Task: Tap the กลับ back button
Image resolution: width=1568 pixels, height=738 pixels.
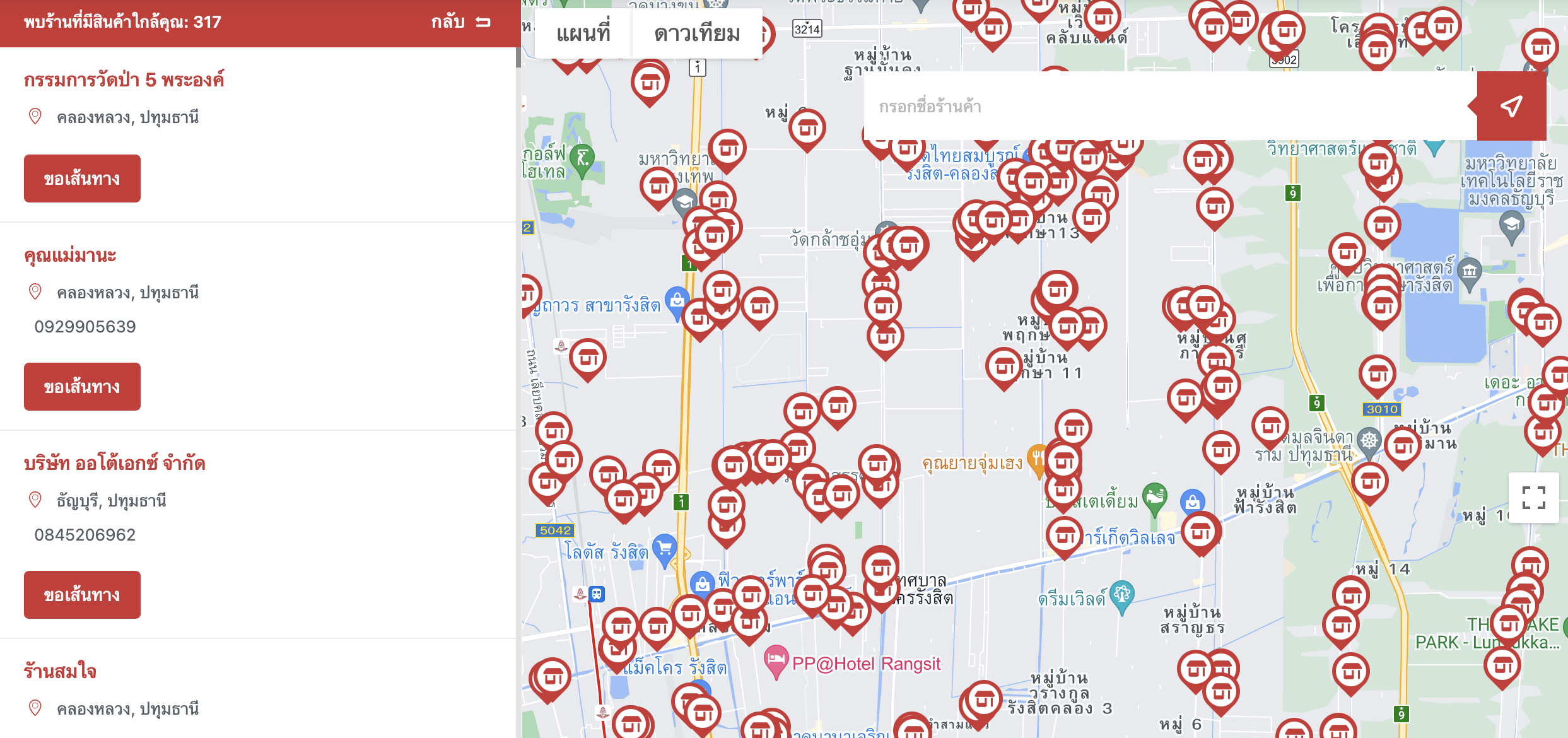Action: click(x=460, y=22)
